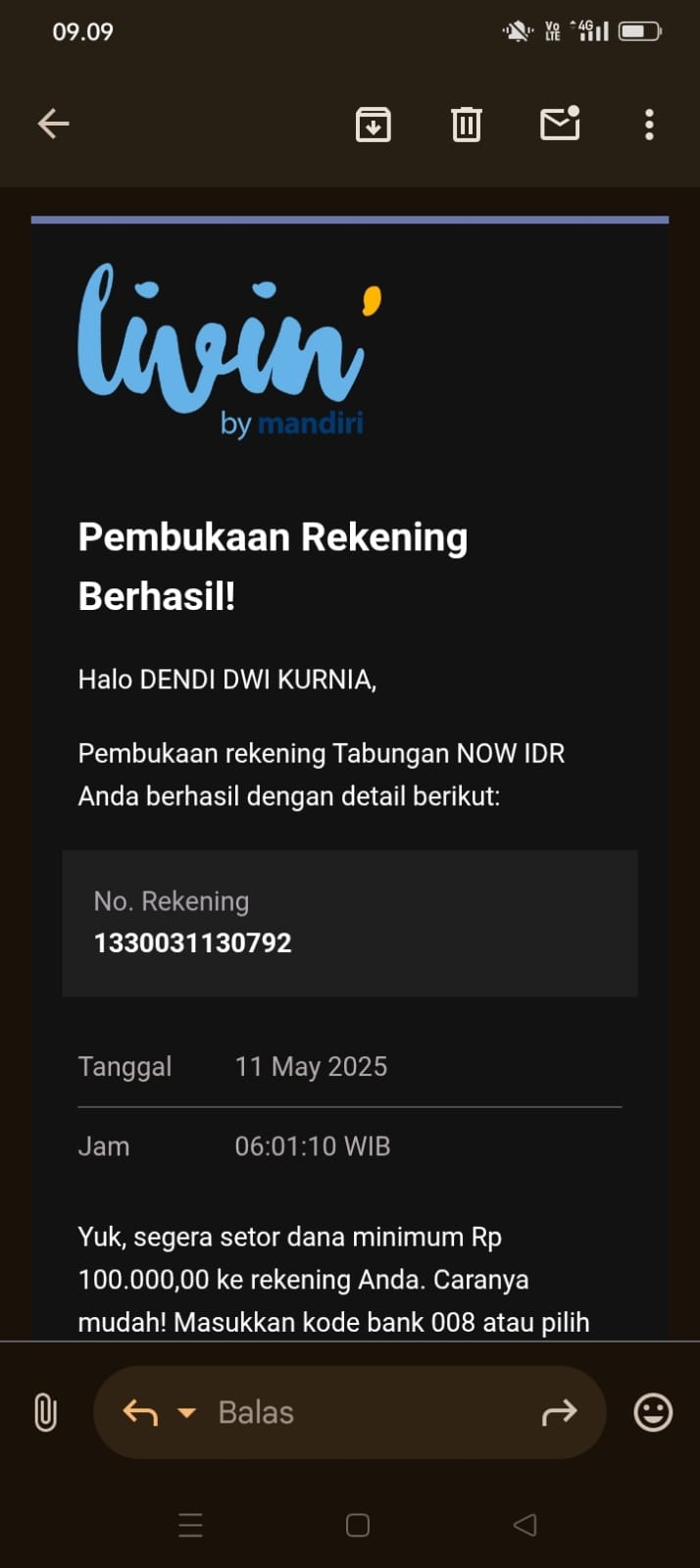Open recent apps from navigation bar

click(190, 1525)
